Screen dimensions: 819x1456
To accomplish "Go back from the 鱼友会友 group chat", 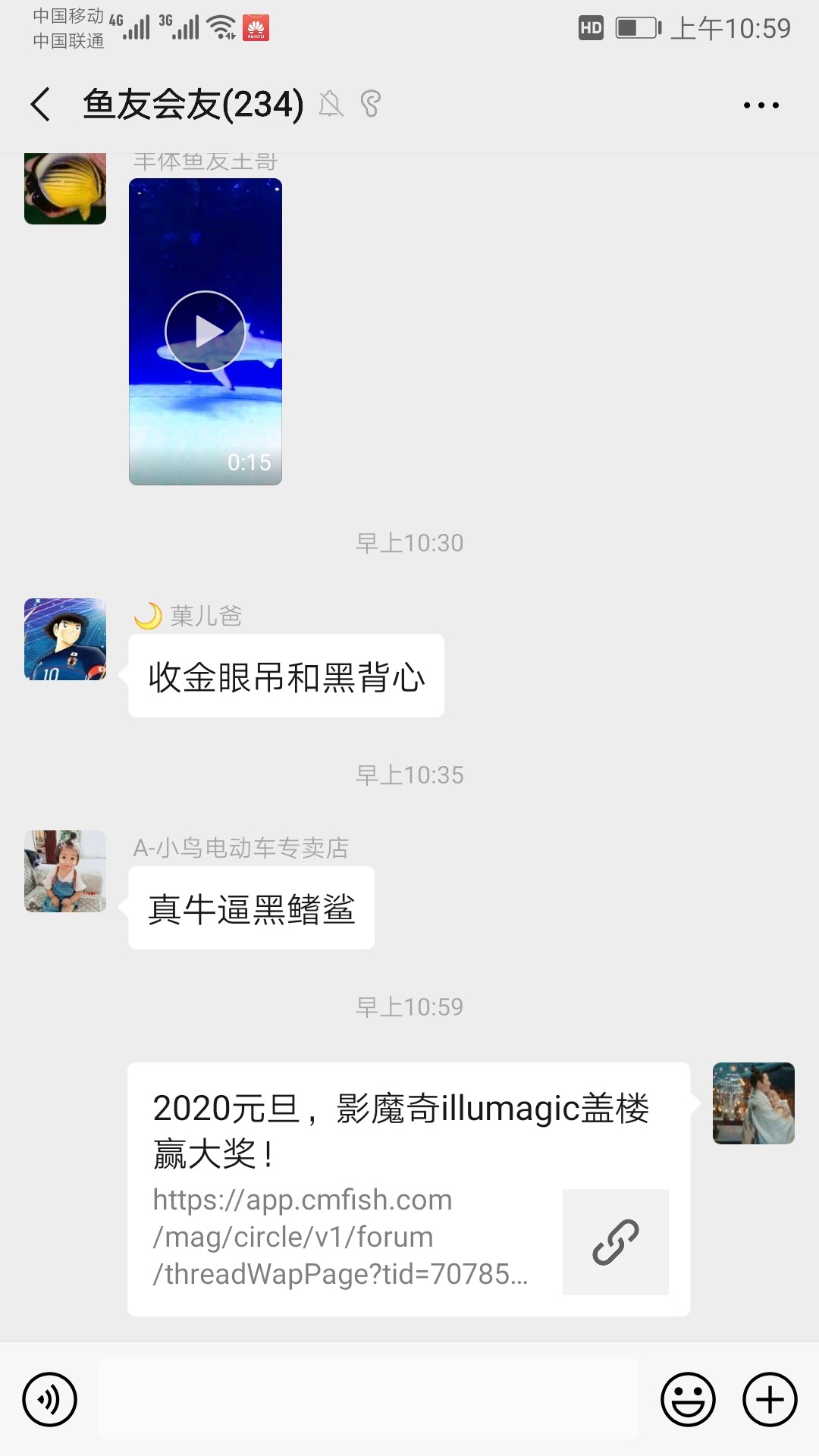I will [41, 105].
